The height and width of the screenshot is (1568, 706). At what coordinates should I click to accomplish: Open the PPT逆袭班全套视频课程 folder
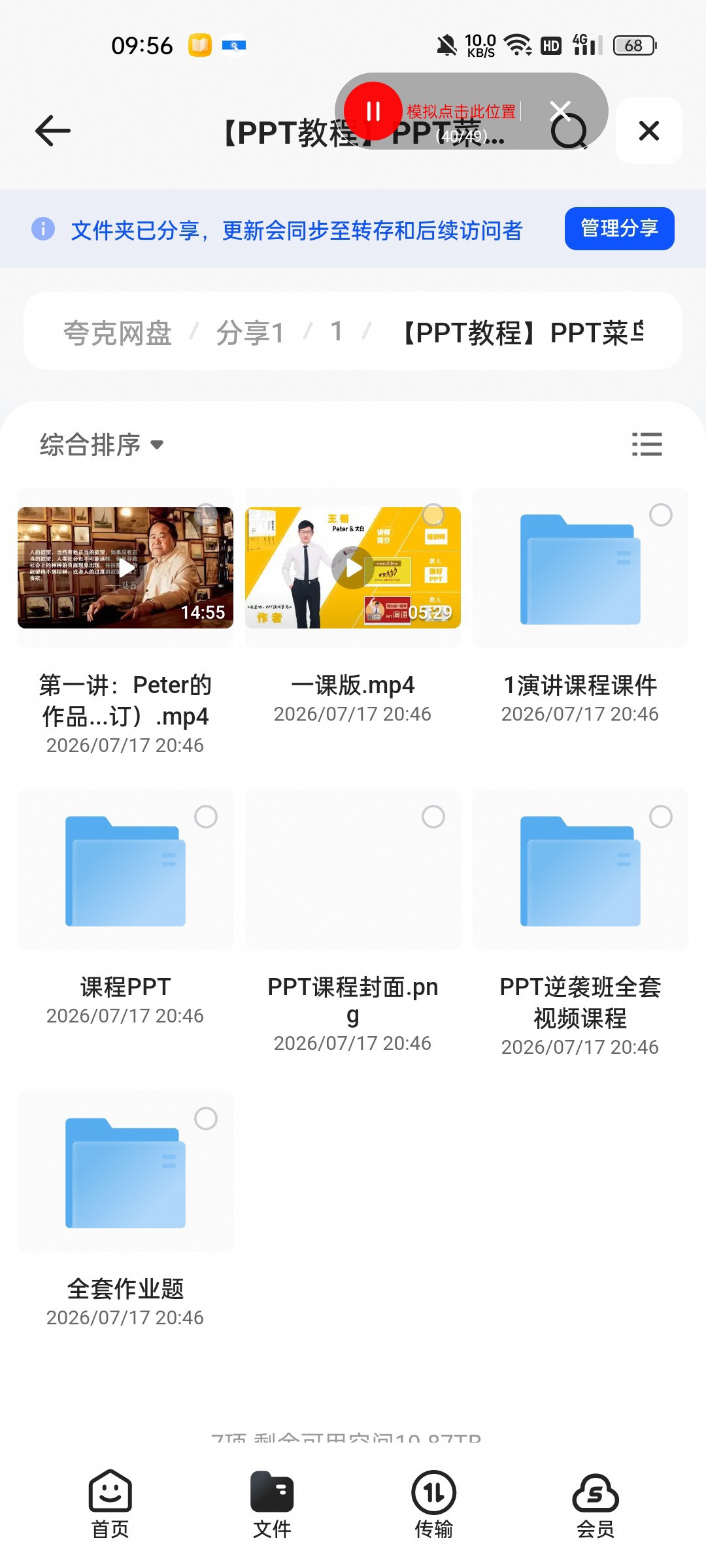(580, 870)
